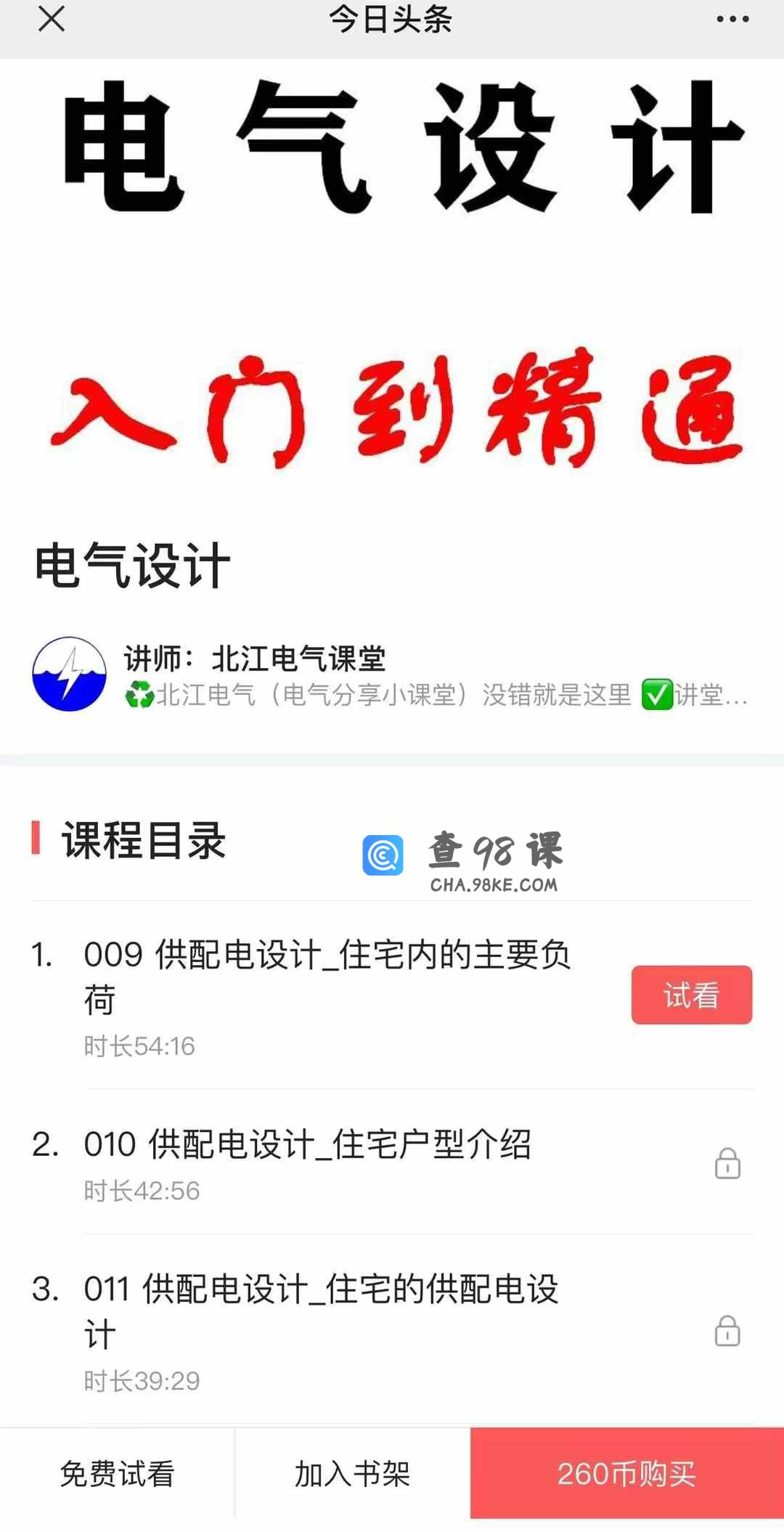Start 免费试看 free preview
Image resolution: width=784 pixels, height=1532 pixels.
(117, 1474)
